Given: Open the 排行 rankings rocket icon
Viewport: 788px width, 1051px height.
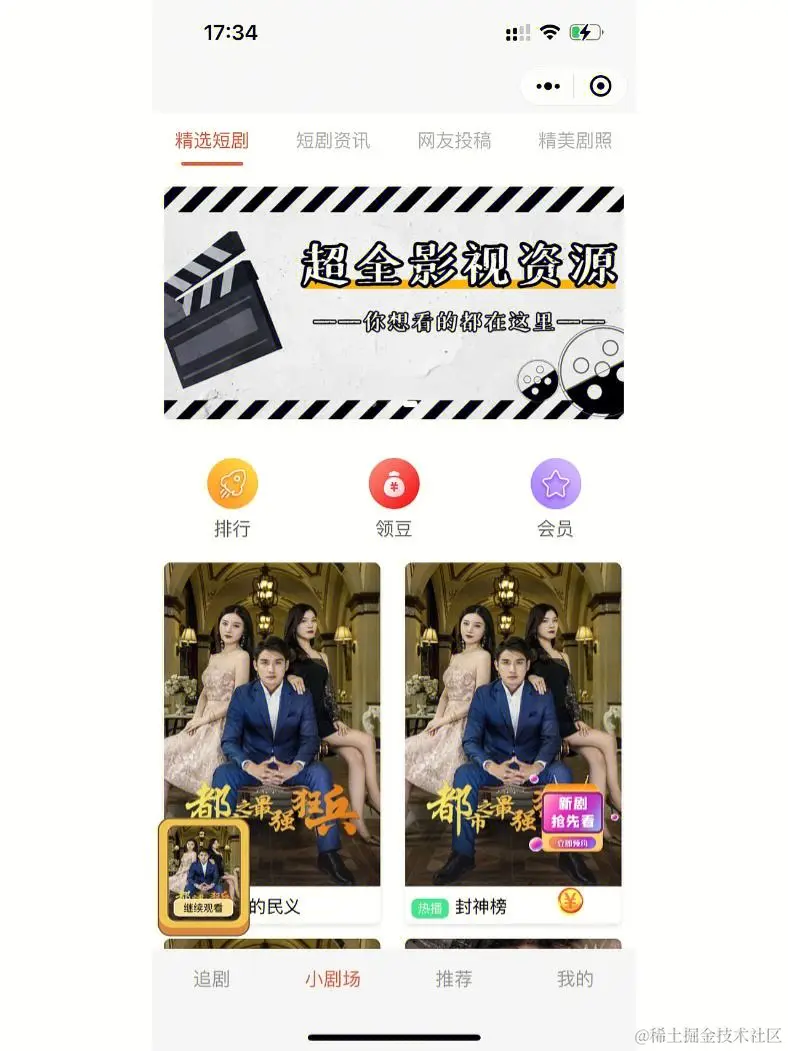Looking at the screenshot, I should click(233, 483).
